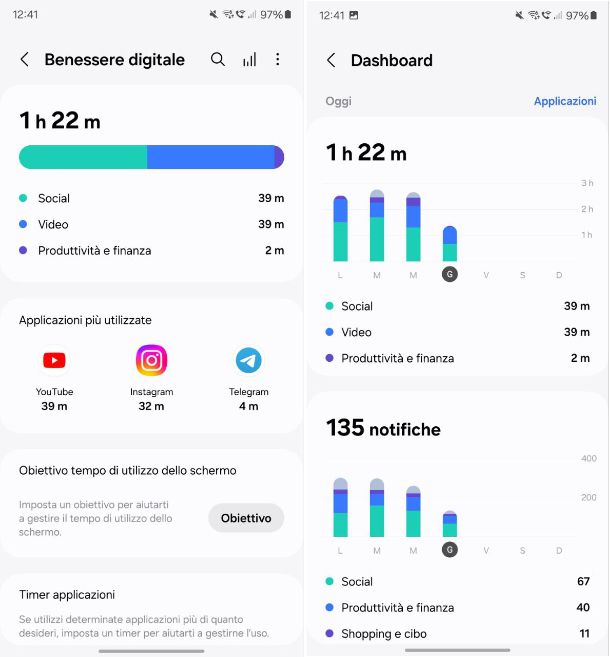Check Telegram usage details
The width and height of the screenshot is (610, 657).
[248, 378]
